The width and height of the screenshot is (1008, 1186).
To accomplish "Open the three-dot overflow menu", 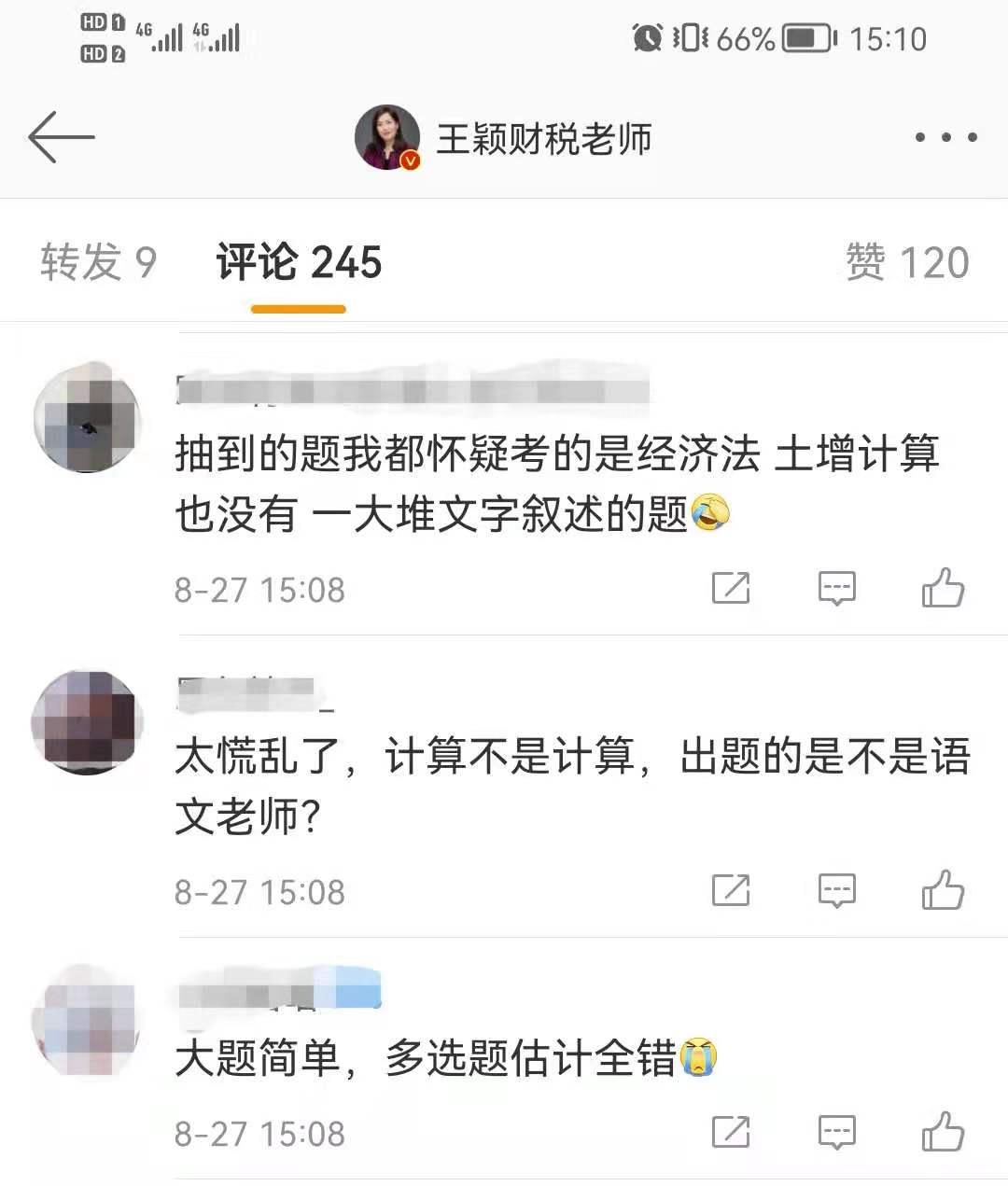I will pos(945,137).
